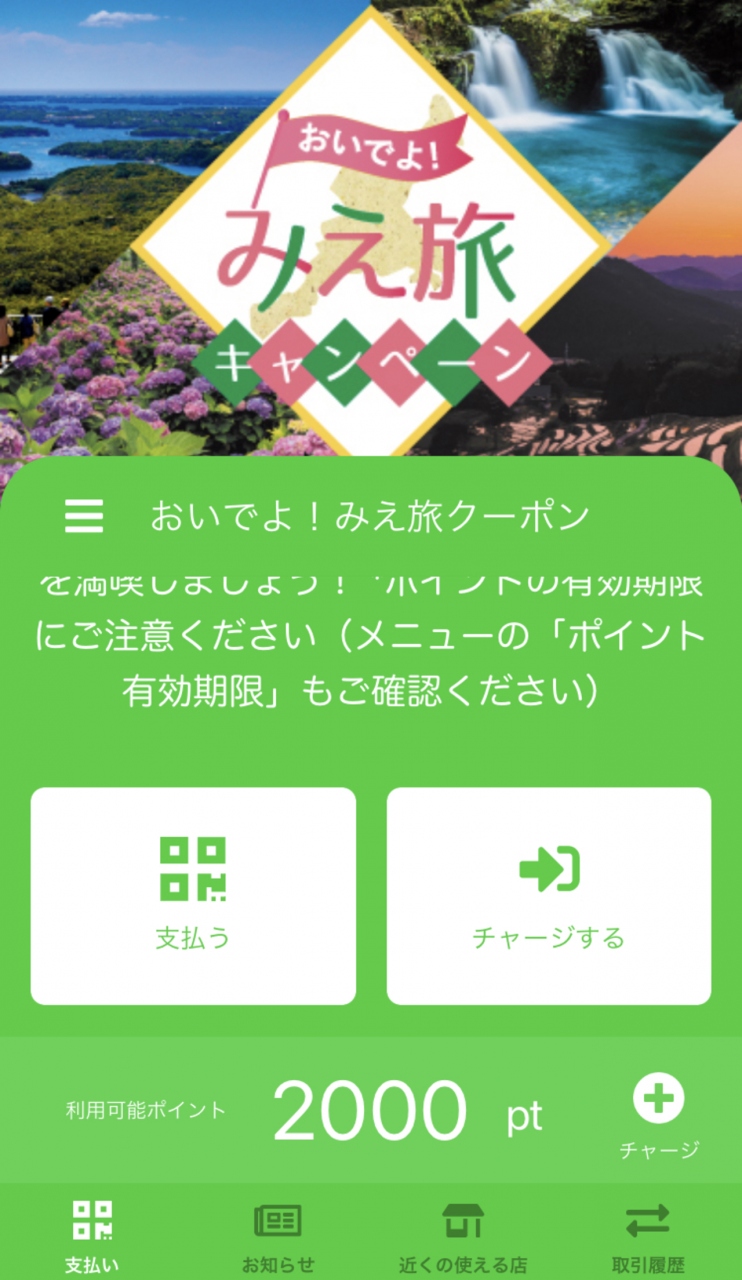The width and height of the screenshot is (742, 1280).
Task: Switch to the 支払い tab
Action: click(92, 1235)
